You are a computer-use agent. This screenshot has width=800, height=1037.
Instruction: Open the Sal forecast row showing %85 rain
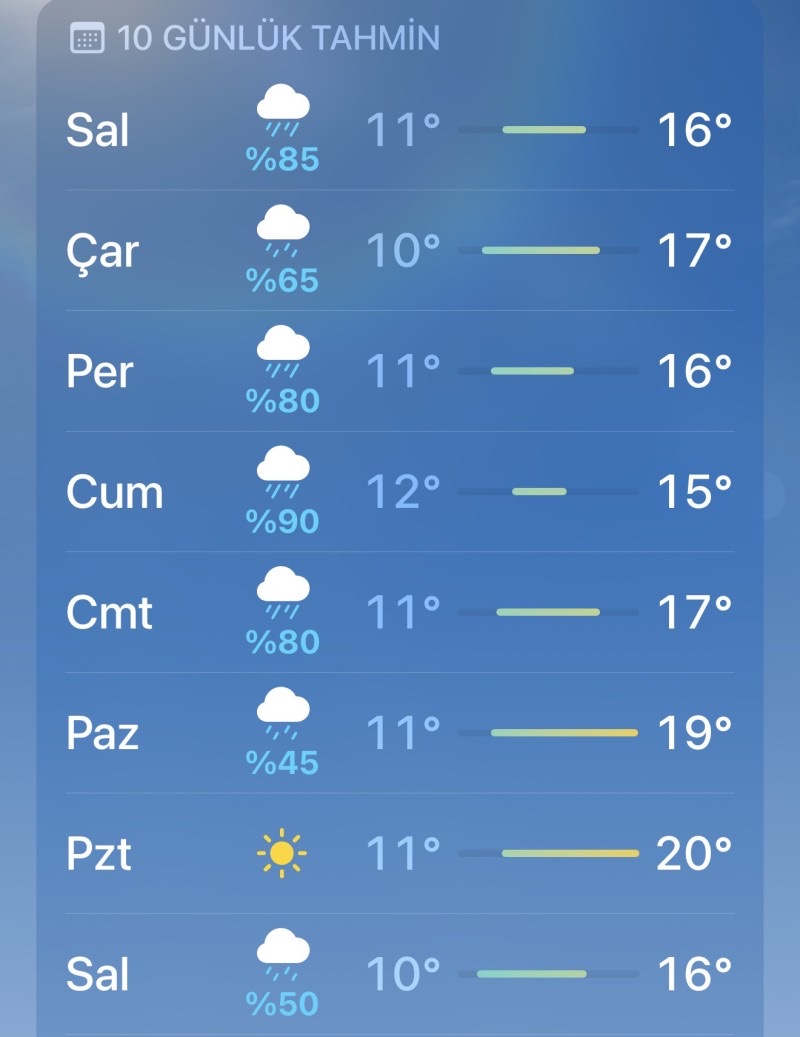(400, 130)
